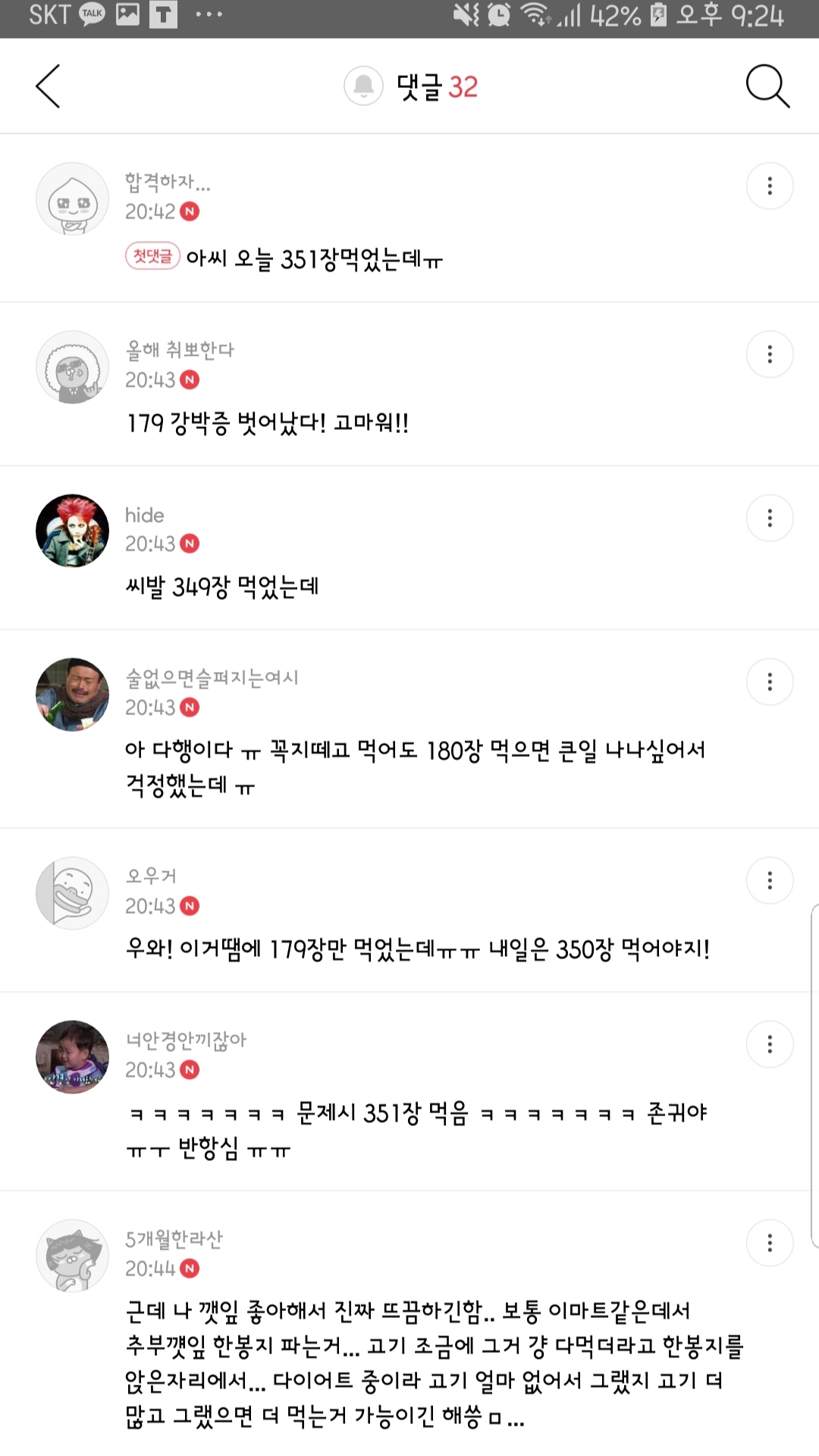The image size is (819, 1456).
Task: Open 오우거's profile avatar
Action: (73, 893)
